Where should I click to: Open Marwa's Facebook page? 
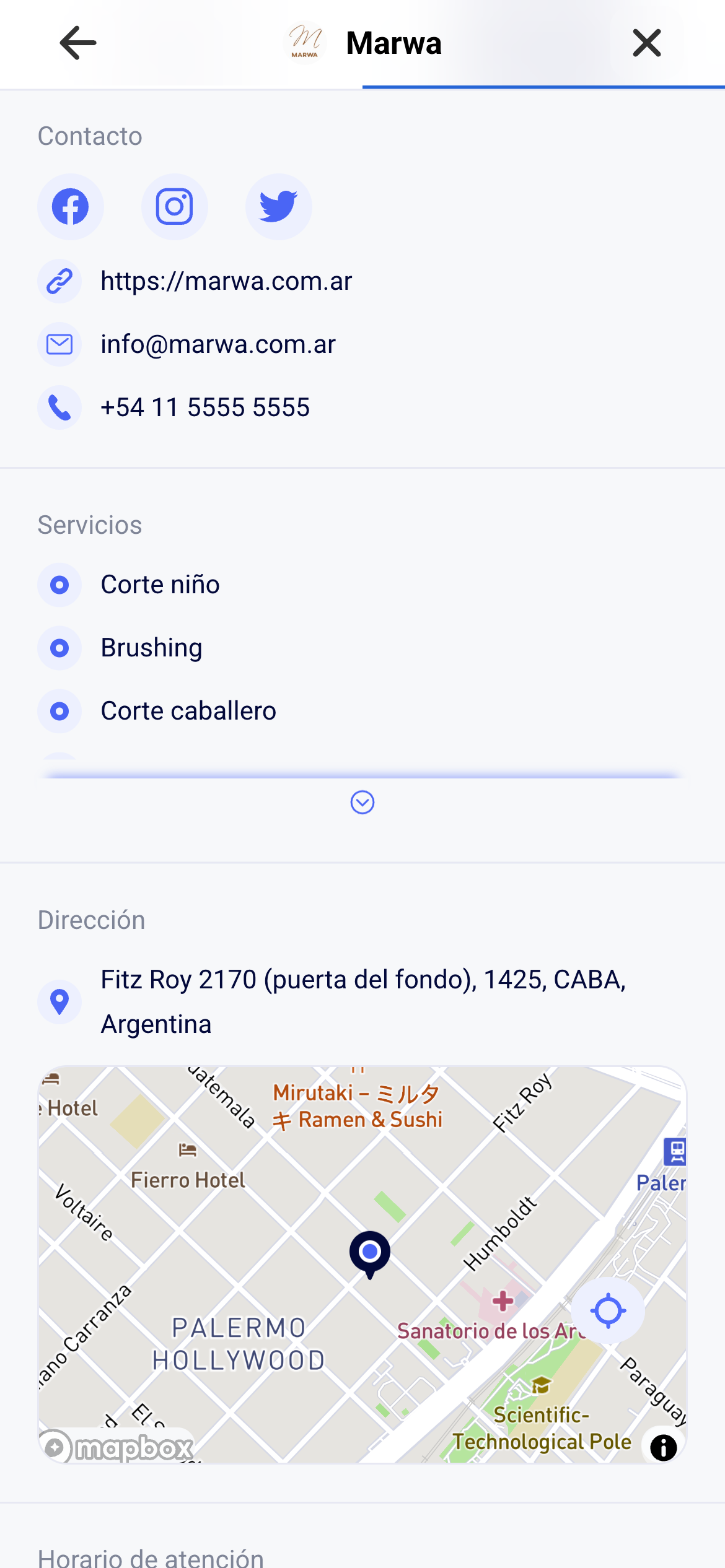point(71,207)
